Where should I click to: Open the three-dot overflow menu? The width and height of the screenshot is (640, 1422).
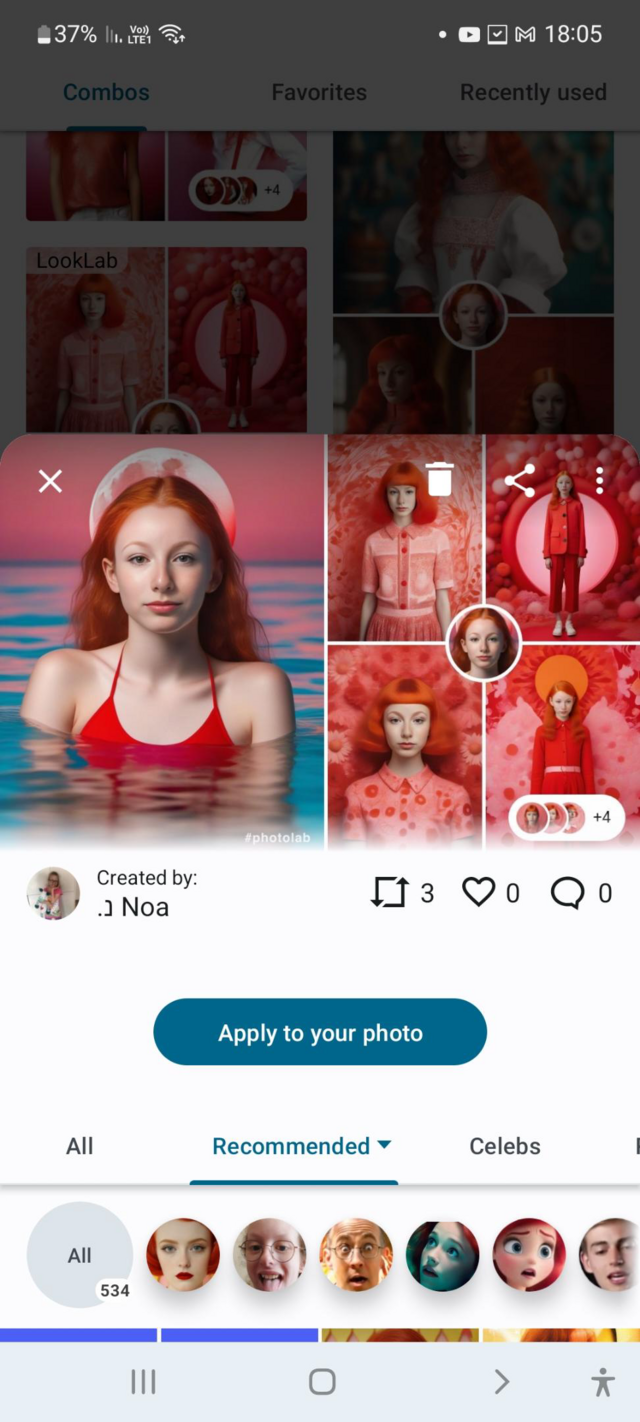point(599,481)
